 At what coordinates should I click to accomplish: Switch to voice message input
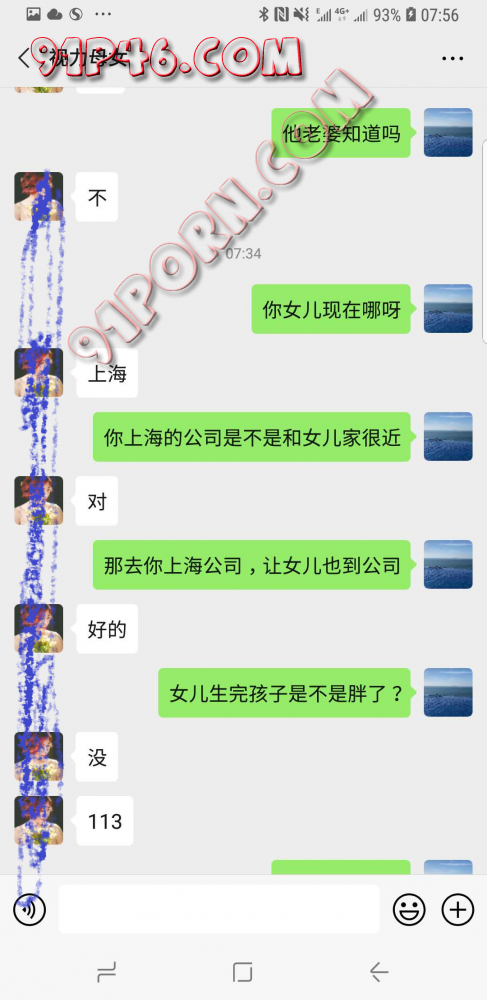click(29, 909)
